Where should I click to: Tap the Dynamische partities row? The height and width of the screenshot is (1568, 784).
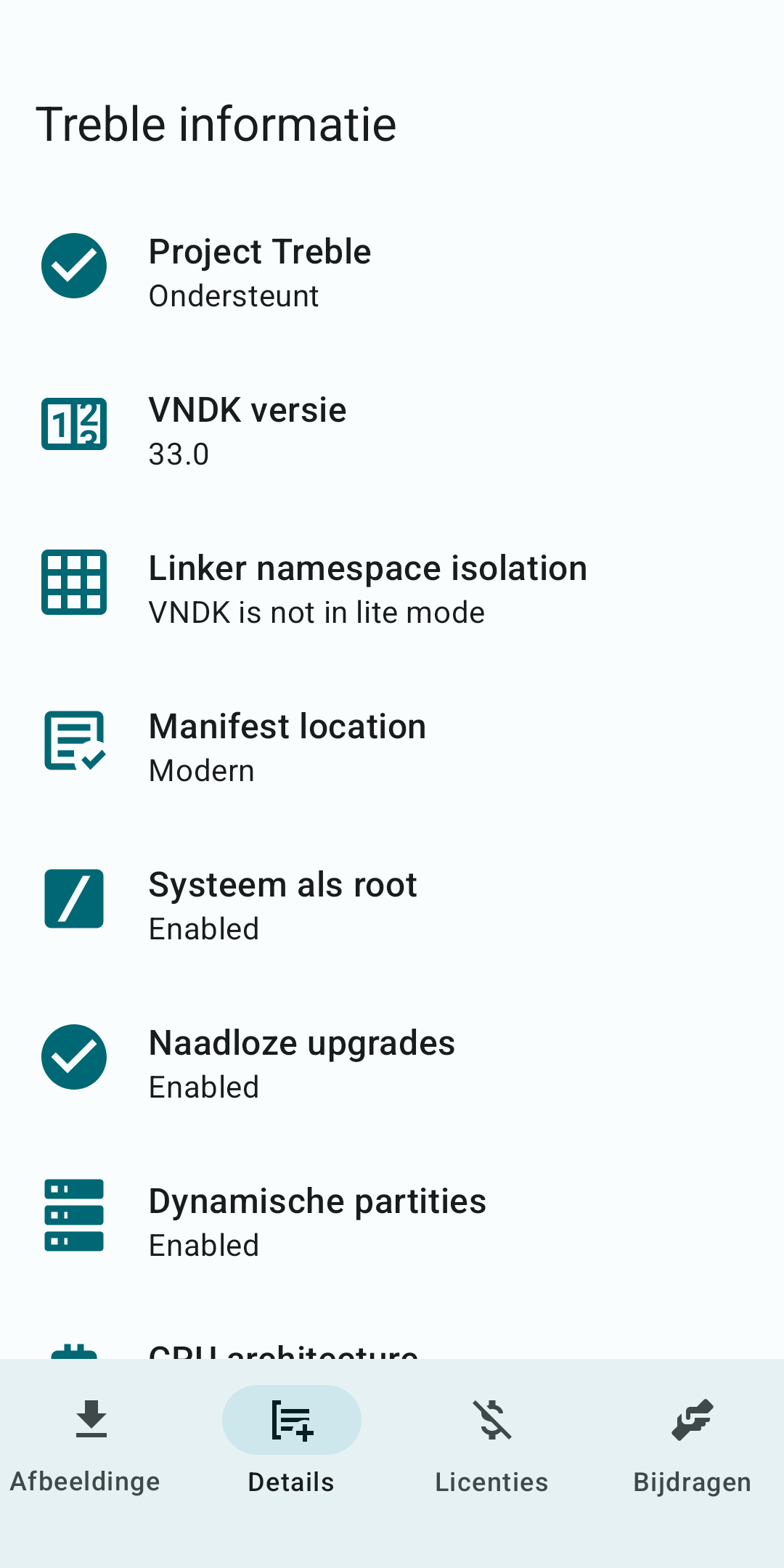click(392, 1222)
